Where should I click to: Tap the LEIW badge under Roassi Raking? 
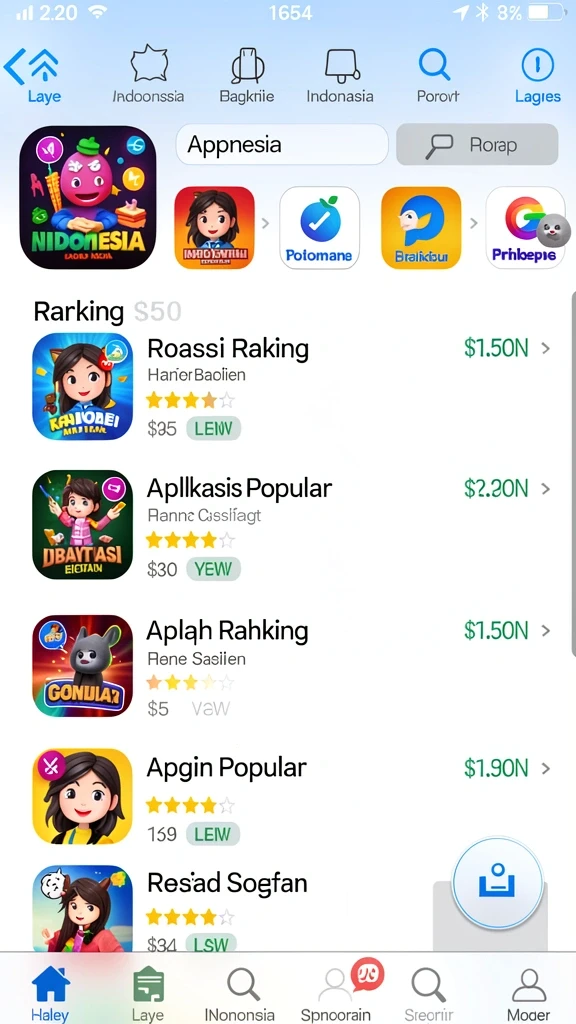214,429
